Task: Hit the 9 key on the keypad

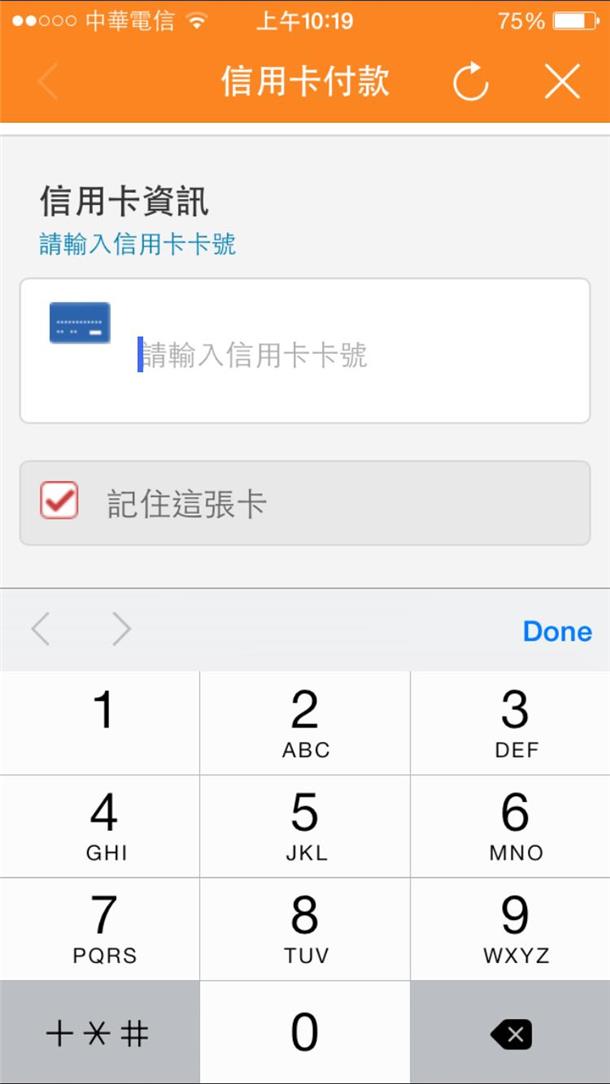Action: pos(510,929)
